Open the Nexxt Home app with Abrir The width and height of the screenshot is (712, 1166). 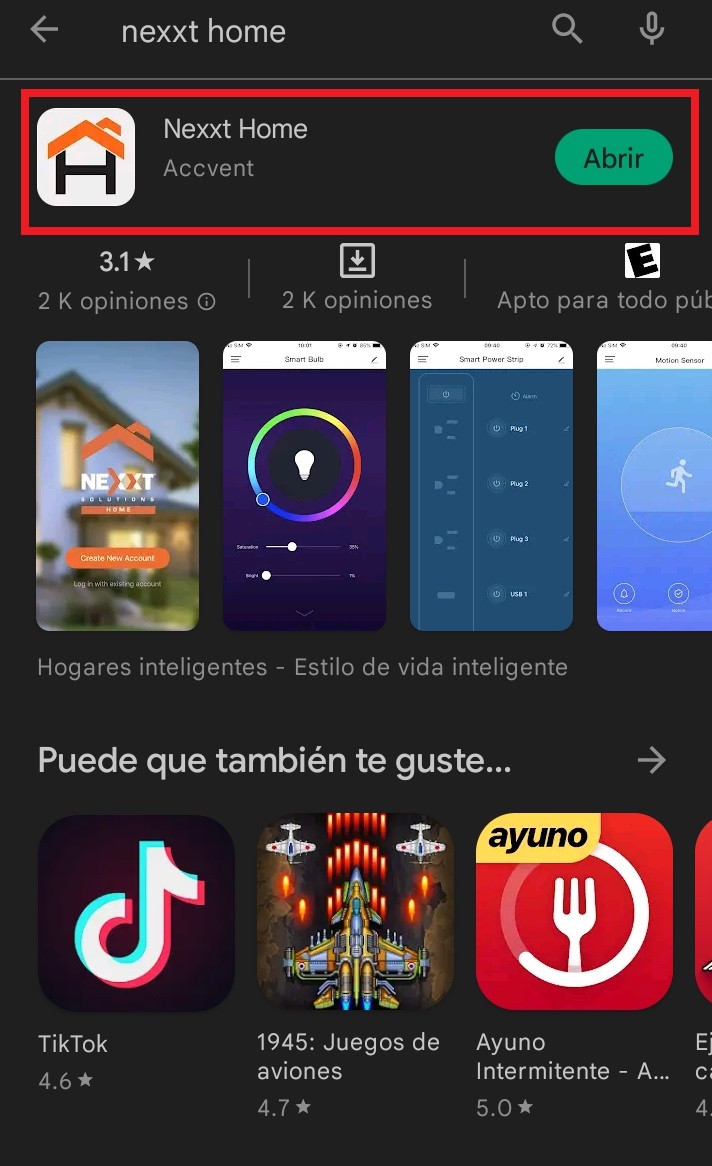click(613, 158)
